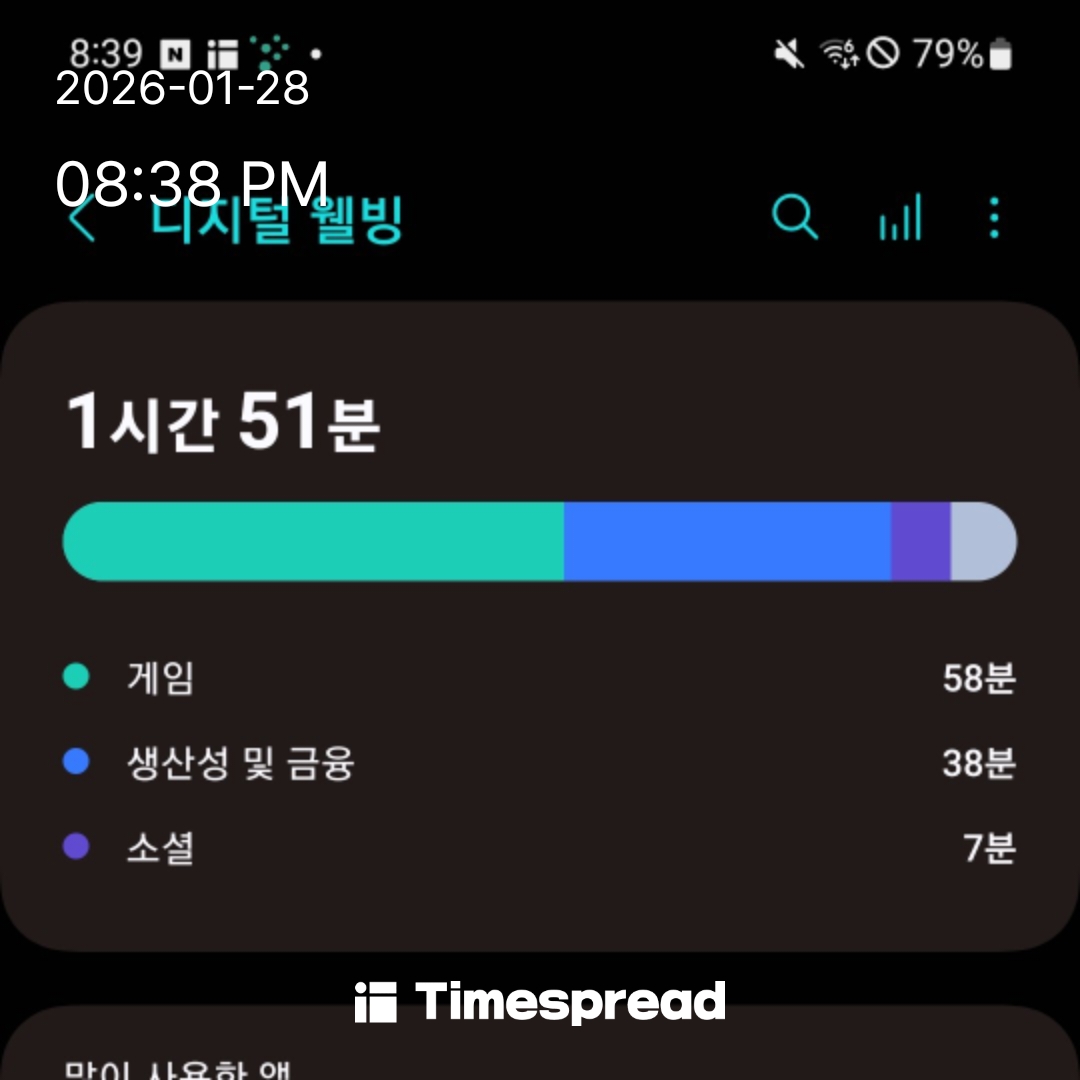Open search in Digital Wellbeing
This screenshot has width=1080, height=1080.
pos(795,217)
